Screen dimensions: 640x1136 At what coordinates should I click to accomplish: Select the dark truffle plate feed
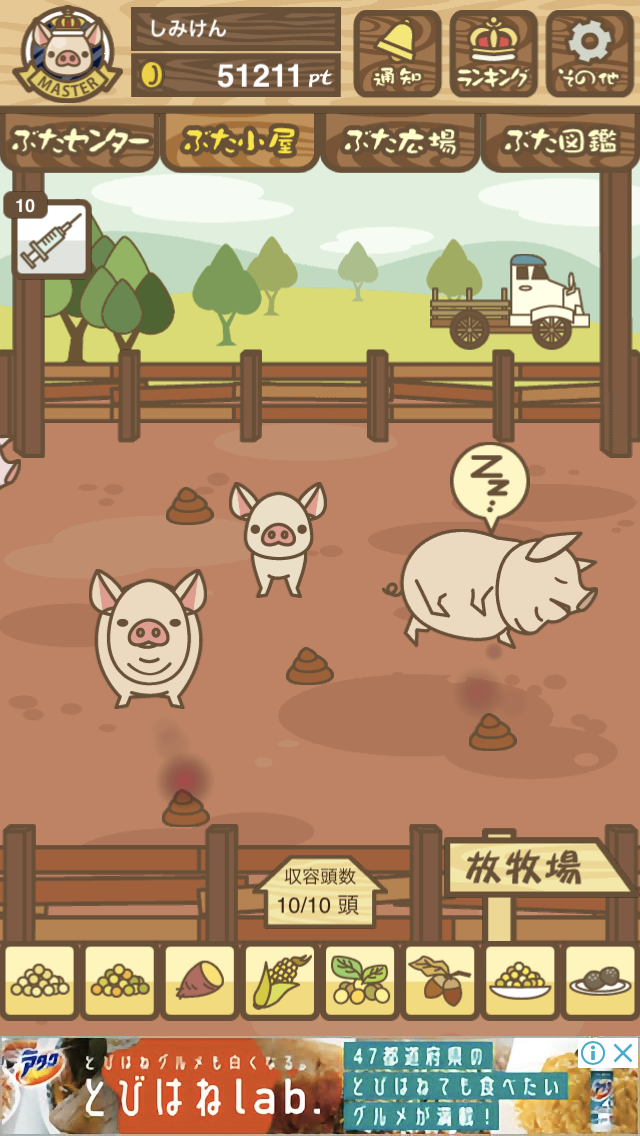point(599,980)
